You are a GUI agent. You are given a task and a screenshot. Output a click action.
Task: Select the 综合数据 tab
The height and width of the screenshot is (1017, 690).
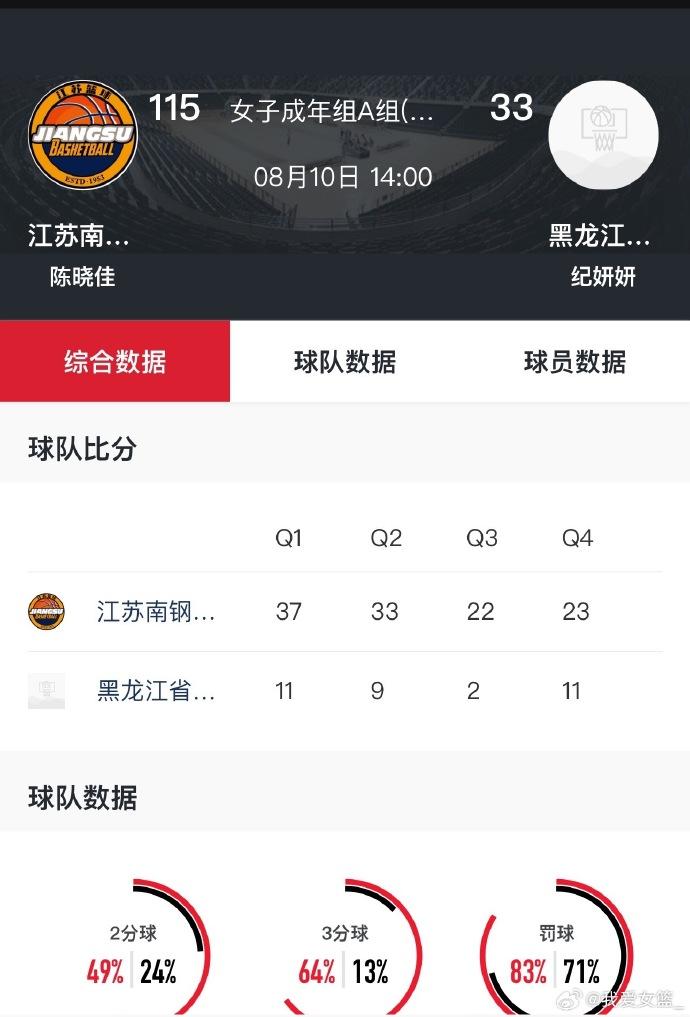pos(115,362)
